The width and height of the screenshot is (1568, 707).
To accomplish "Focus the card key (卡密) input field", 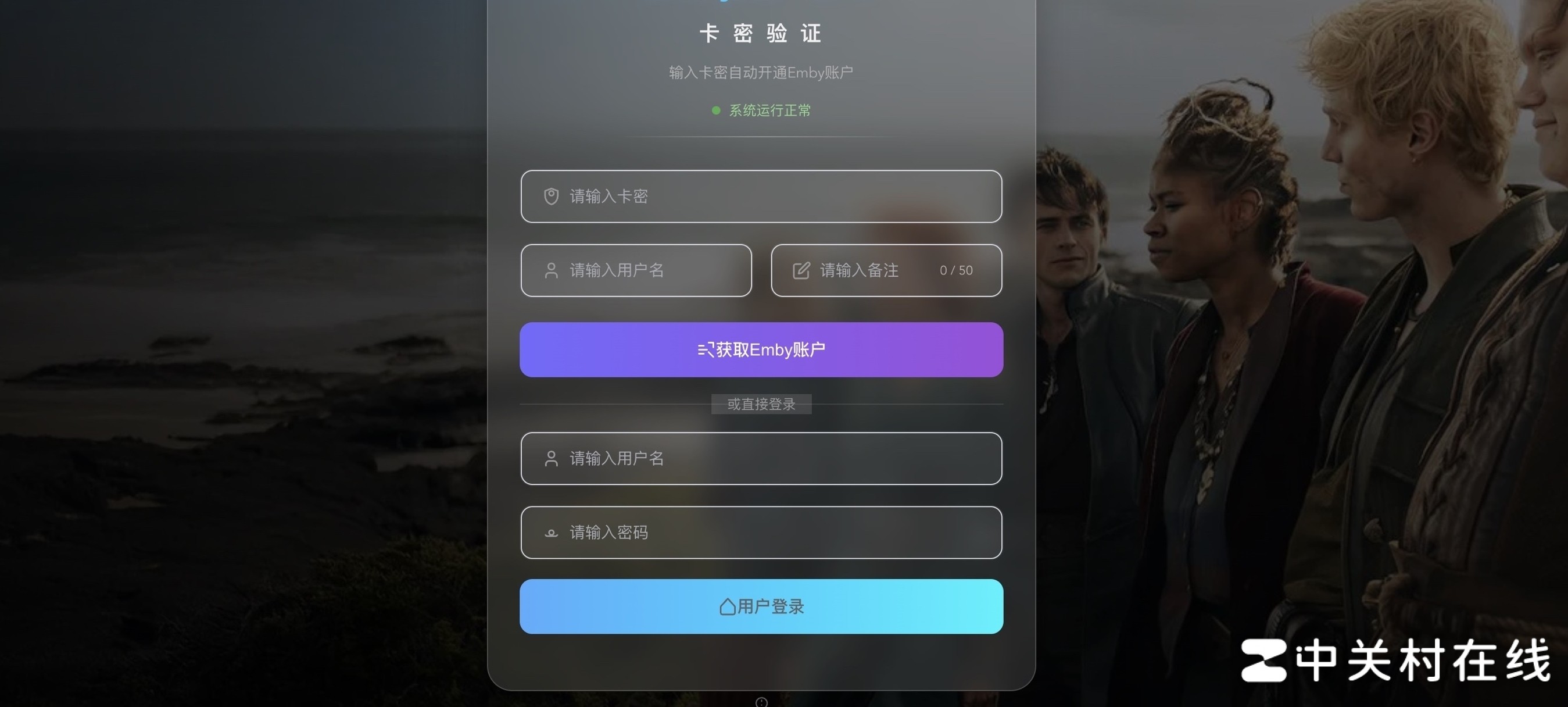I will pos(761,196).
